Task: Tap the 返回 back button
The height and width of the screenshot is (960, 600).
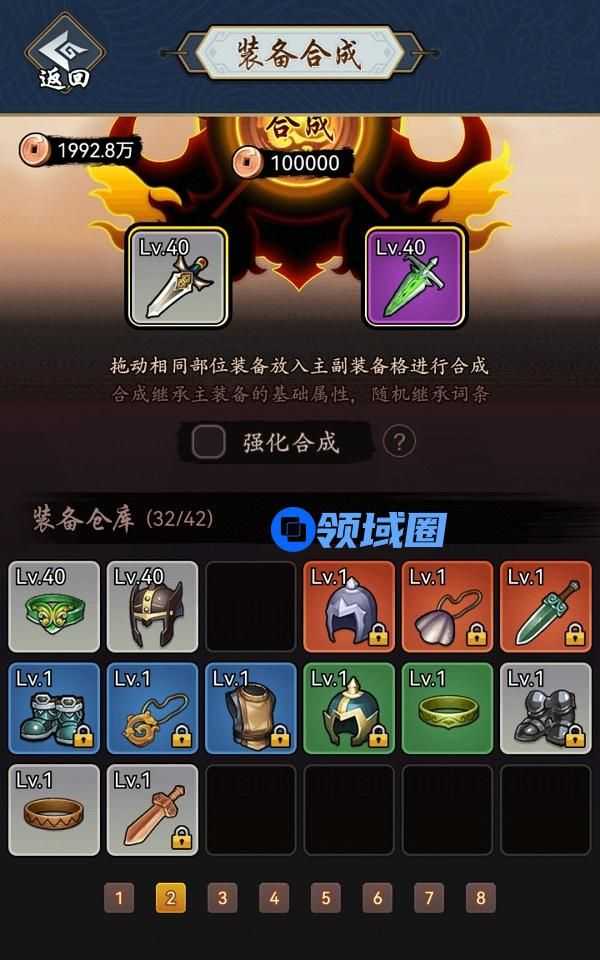Action: [x=63, y=52]
